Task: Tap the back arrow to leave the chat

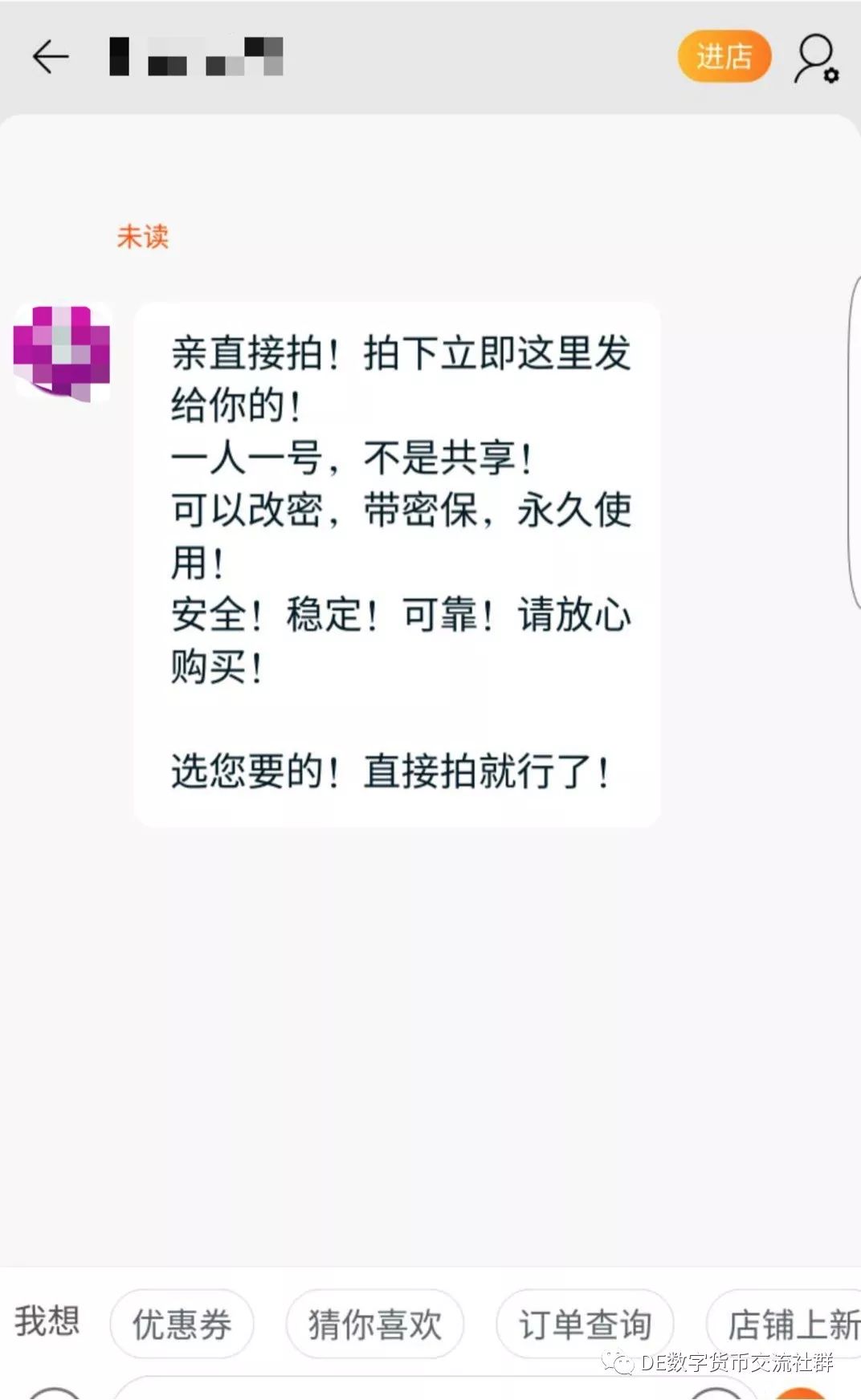Action: pyautogui.click(x=50, y=56)
